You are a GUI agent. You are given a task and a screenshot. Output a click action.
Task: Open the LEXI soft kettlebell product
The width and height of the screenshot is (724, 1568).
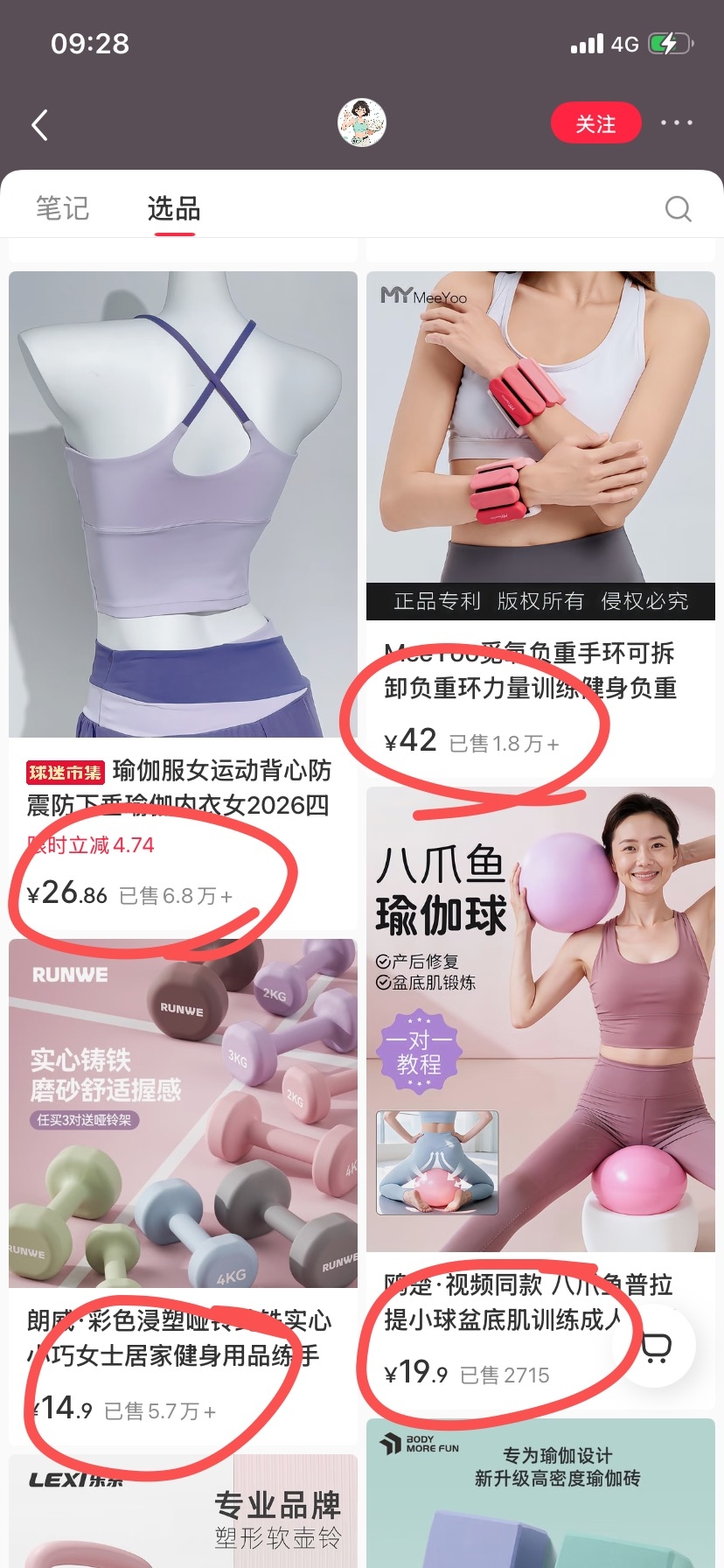(183, 1511)
